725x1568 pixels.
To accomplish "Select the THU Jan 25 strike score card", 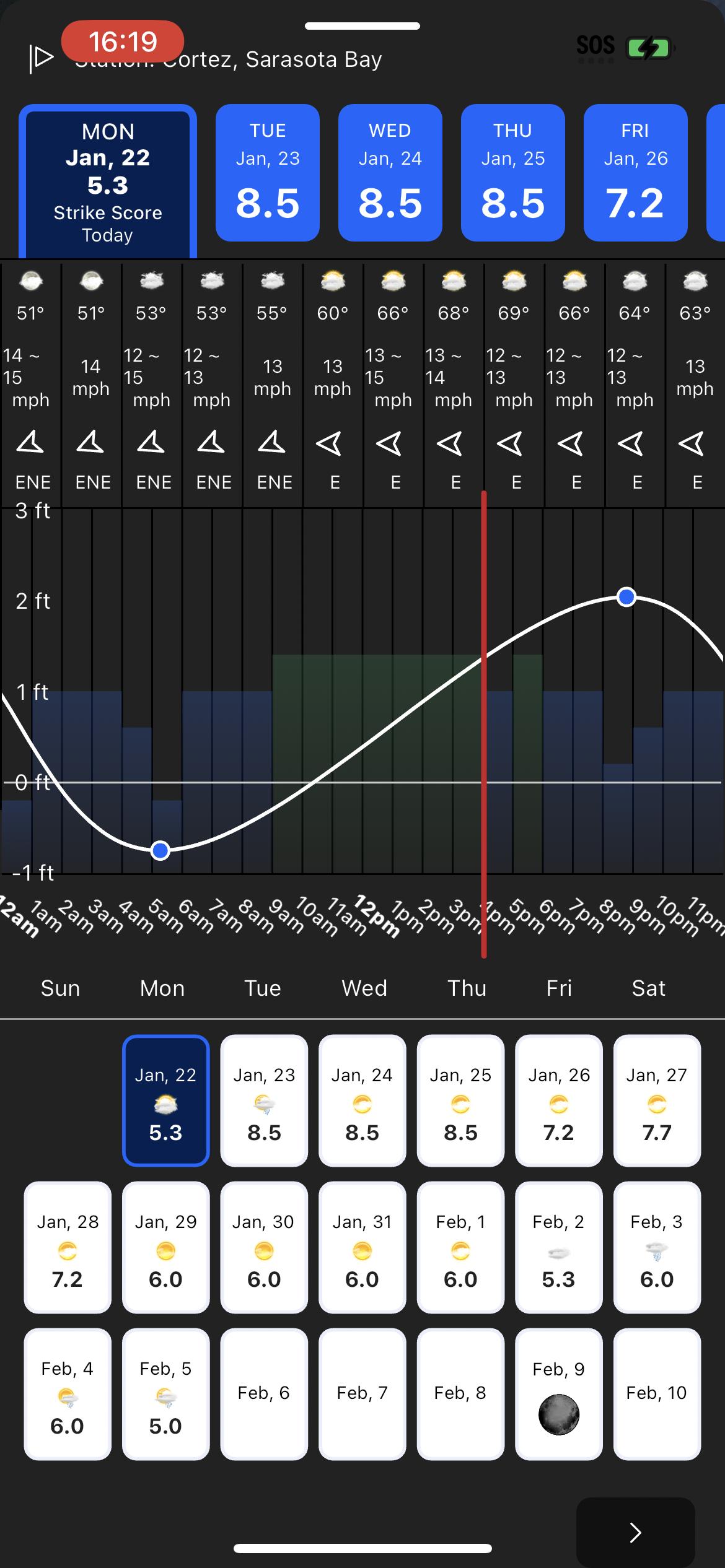I will tap(513, 173).
